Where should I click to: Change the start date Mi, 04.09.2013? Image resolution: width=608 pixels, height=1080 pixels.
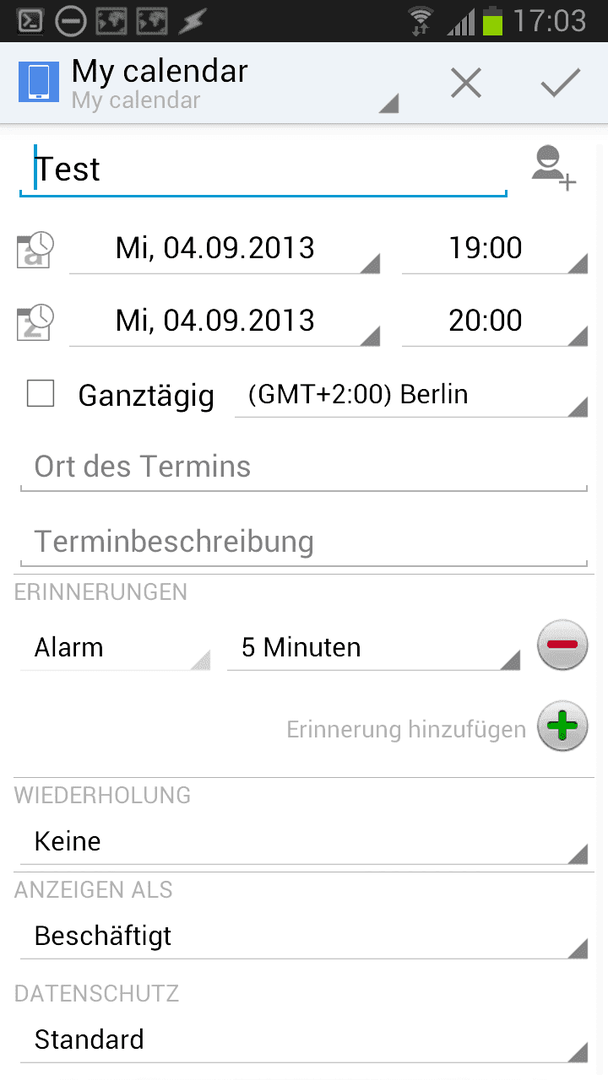click(x=224, y=249)
